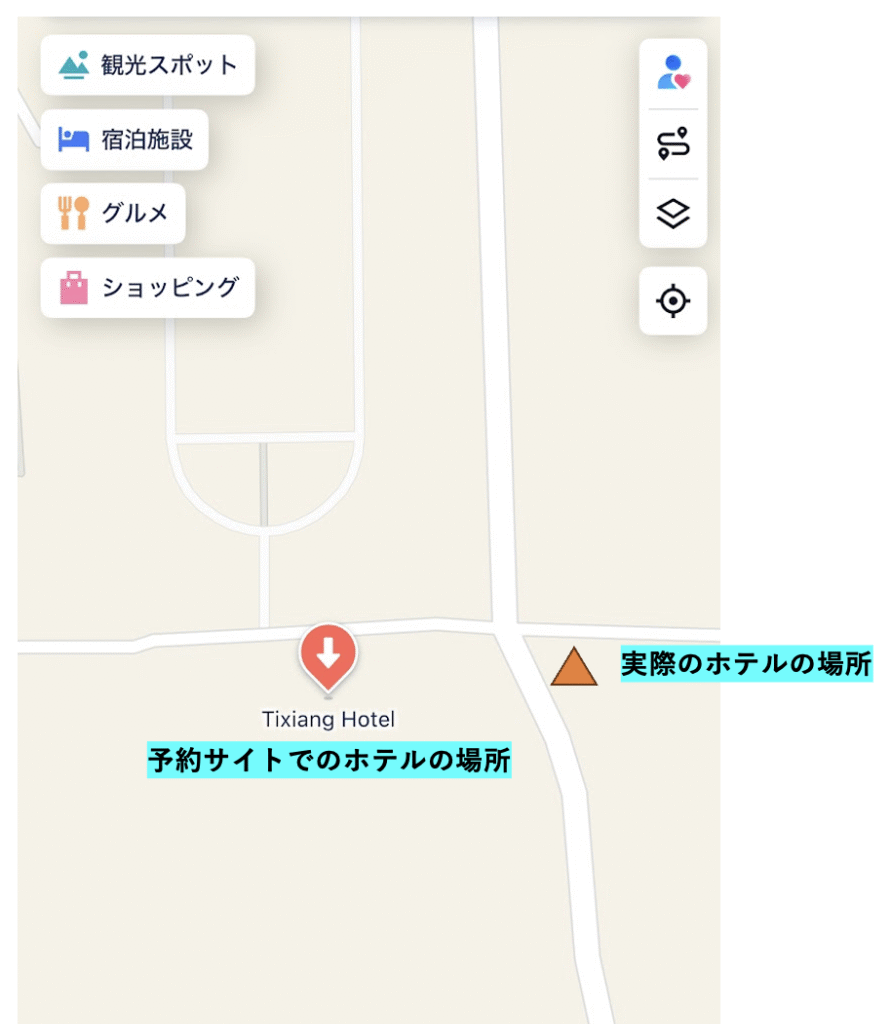Screen dimensions: 891x1024
Task: Filter map by 宿泊施設
Action: click(124, 139)
